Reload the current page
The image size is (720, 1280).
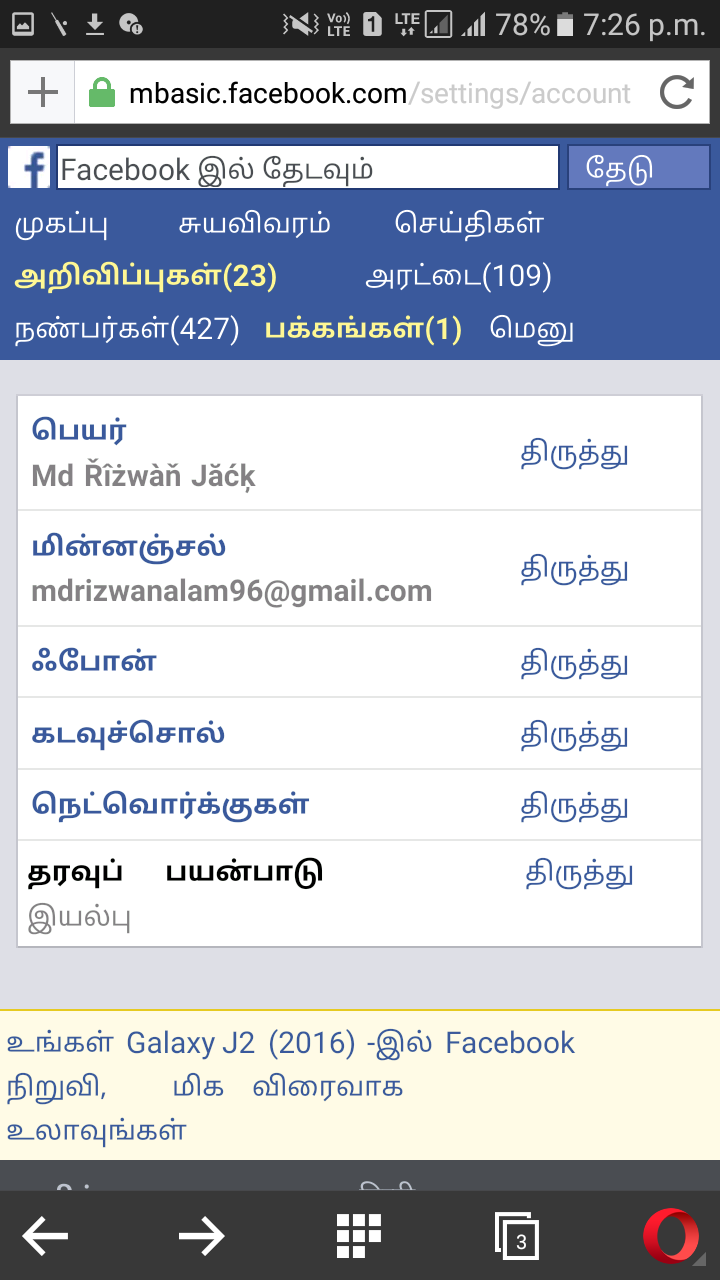point(677,94)
